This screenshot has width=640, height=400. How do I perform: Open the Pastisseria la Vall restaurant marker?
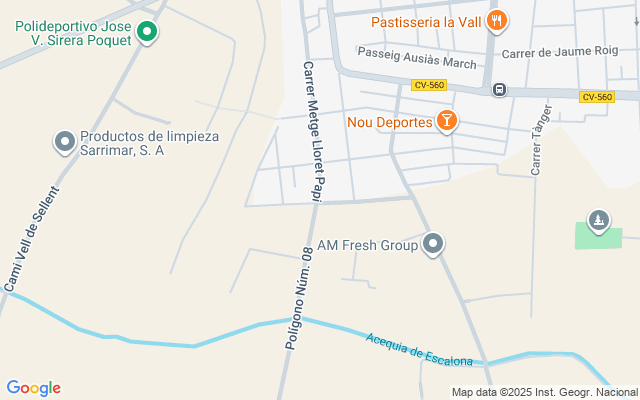497,22
